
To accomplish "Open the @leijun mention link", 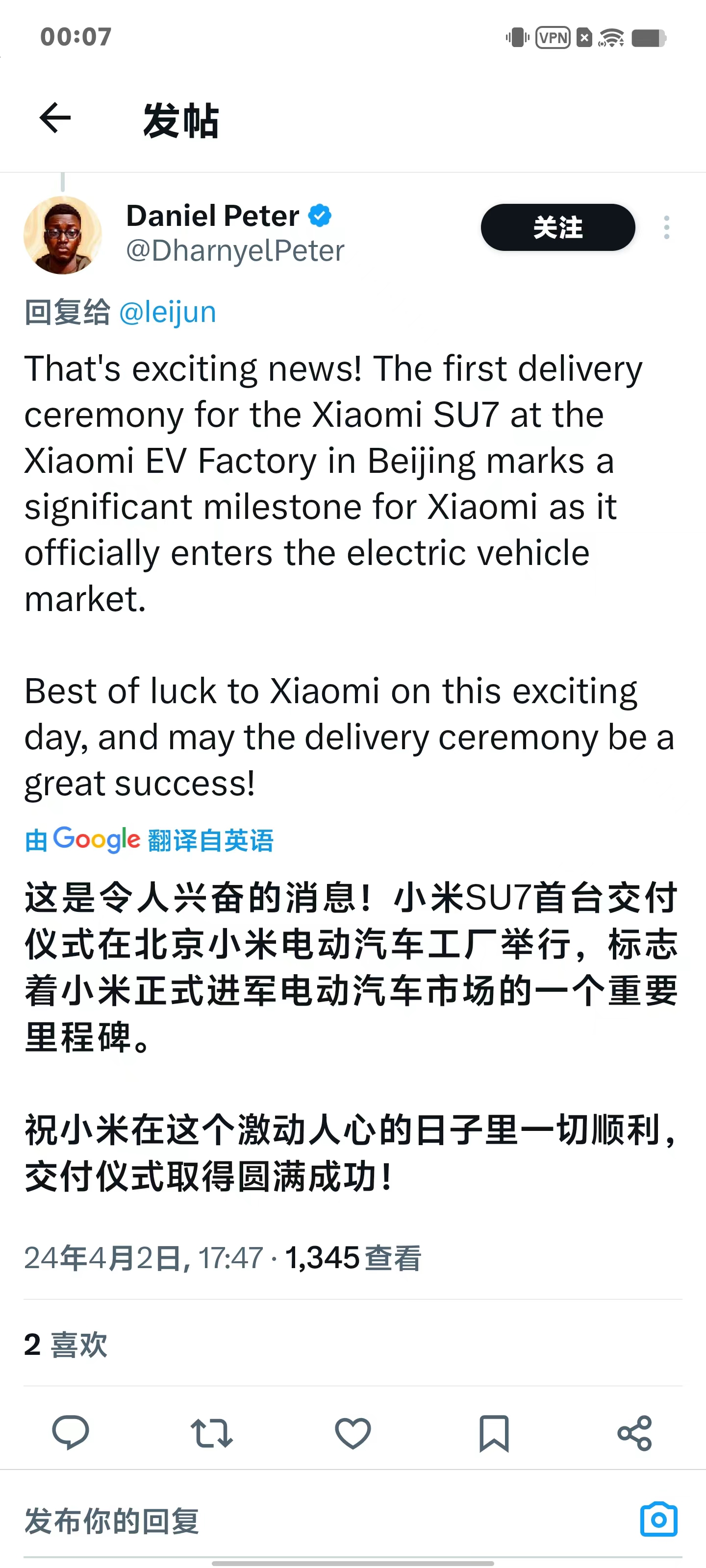I will [x=168, y=312].
